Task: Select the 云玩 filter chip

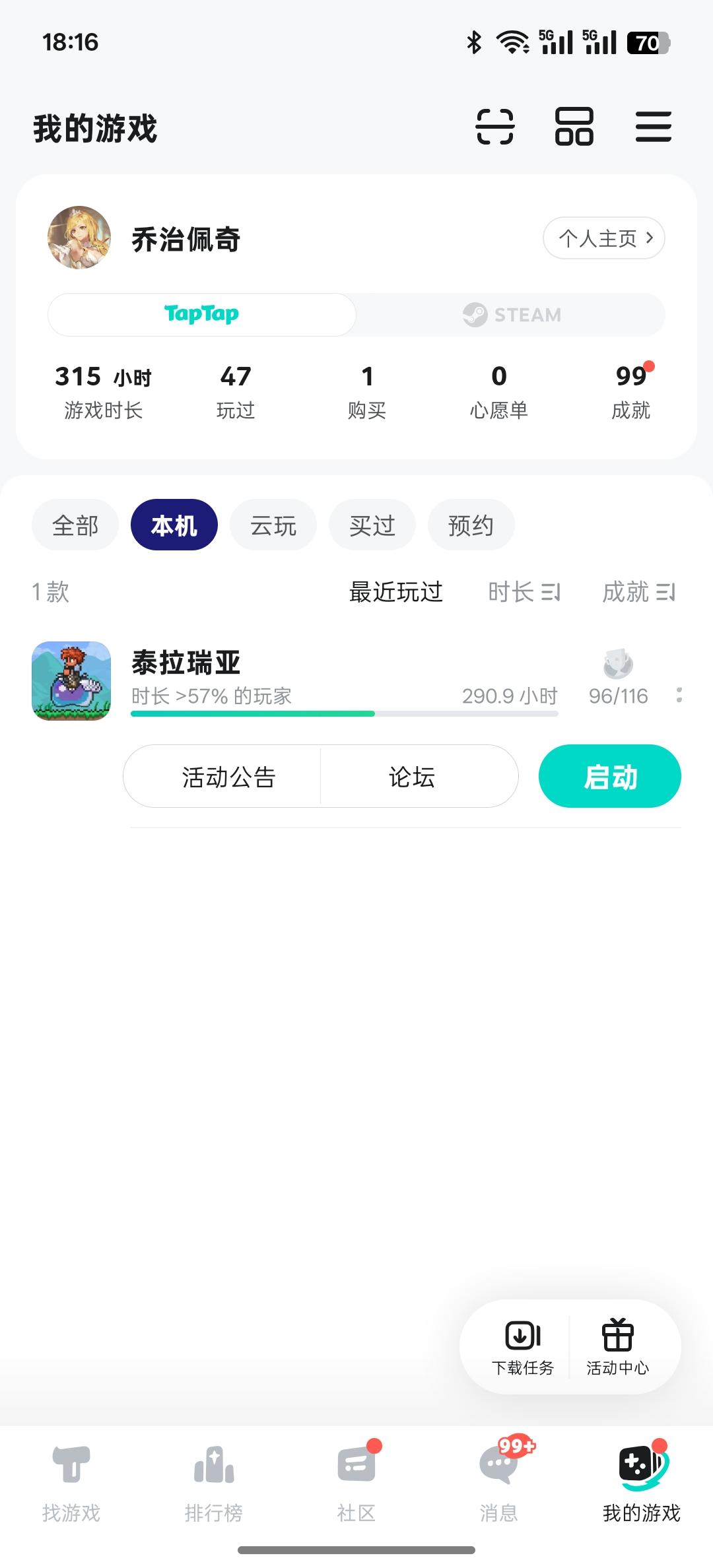Action: click(273, 525)
